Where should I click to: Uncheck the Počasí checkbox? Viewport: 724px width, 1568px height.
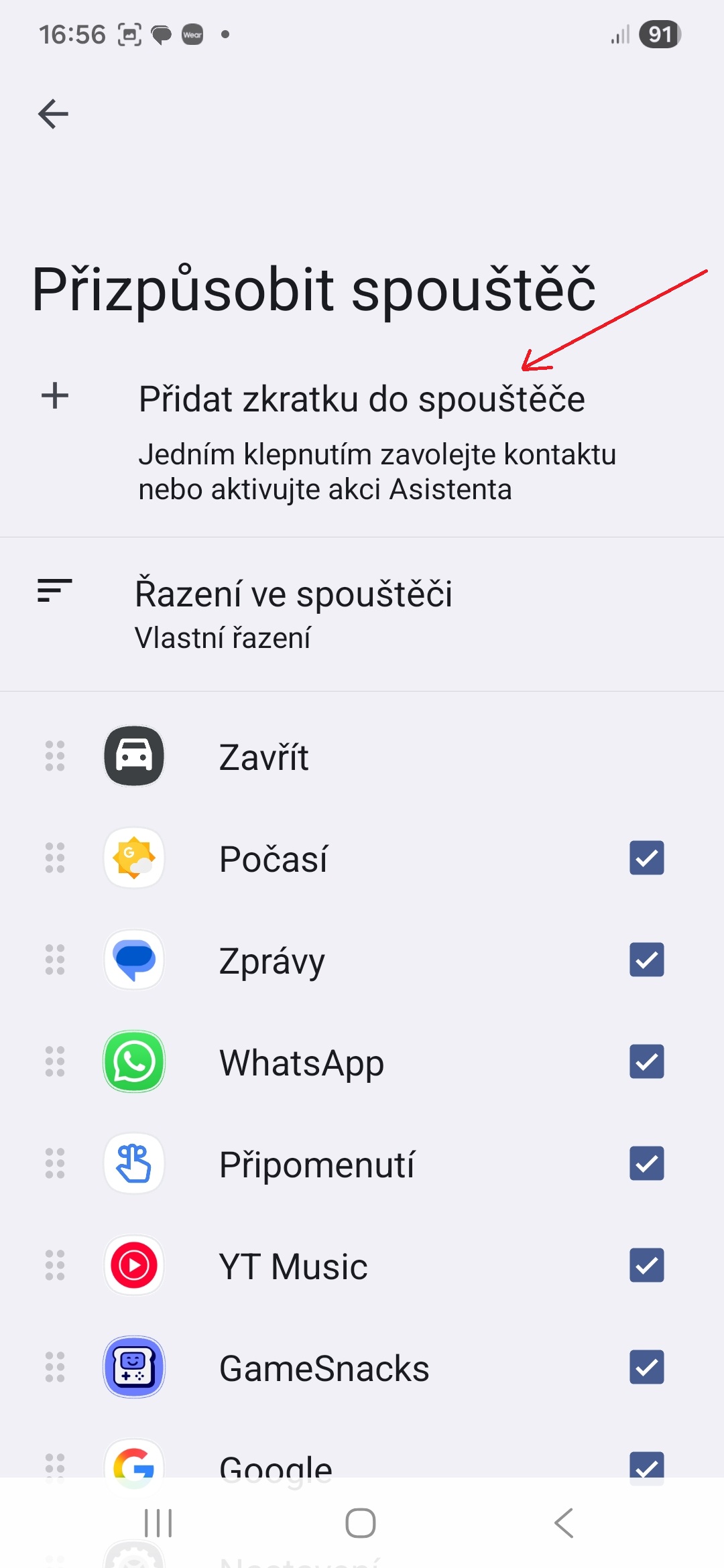pos(646,858)
